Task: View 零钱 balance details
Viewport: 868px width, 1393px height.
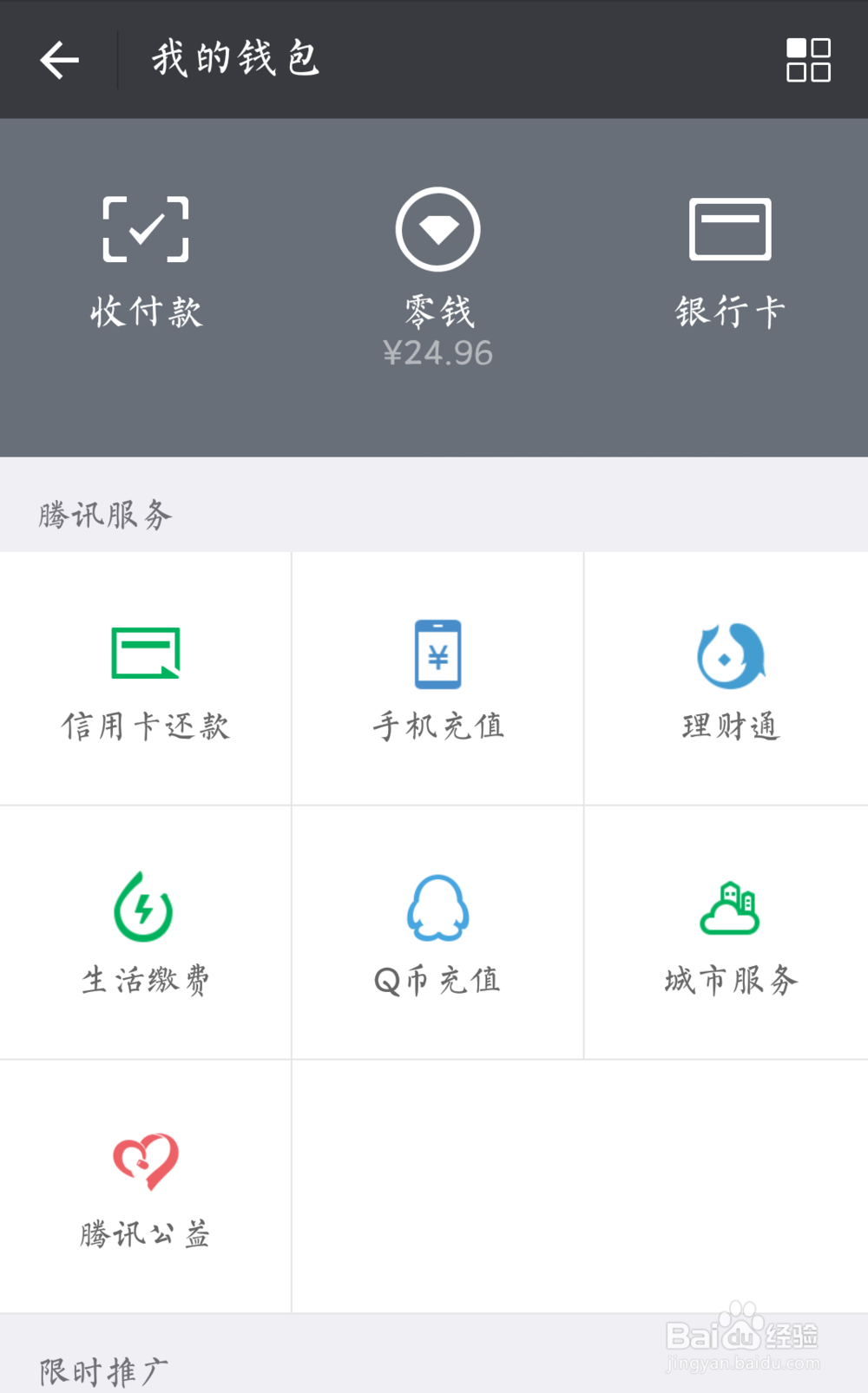Action: tap(437, 278)
